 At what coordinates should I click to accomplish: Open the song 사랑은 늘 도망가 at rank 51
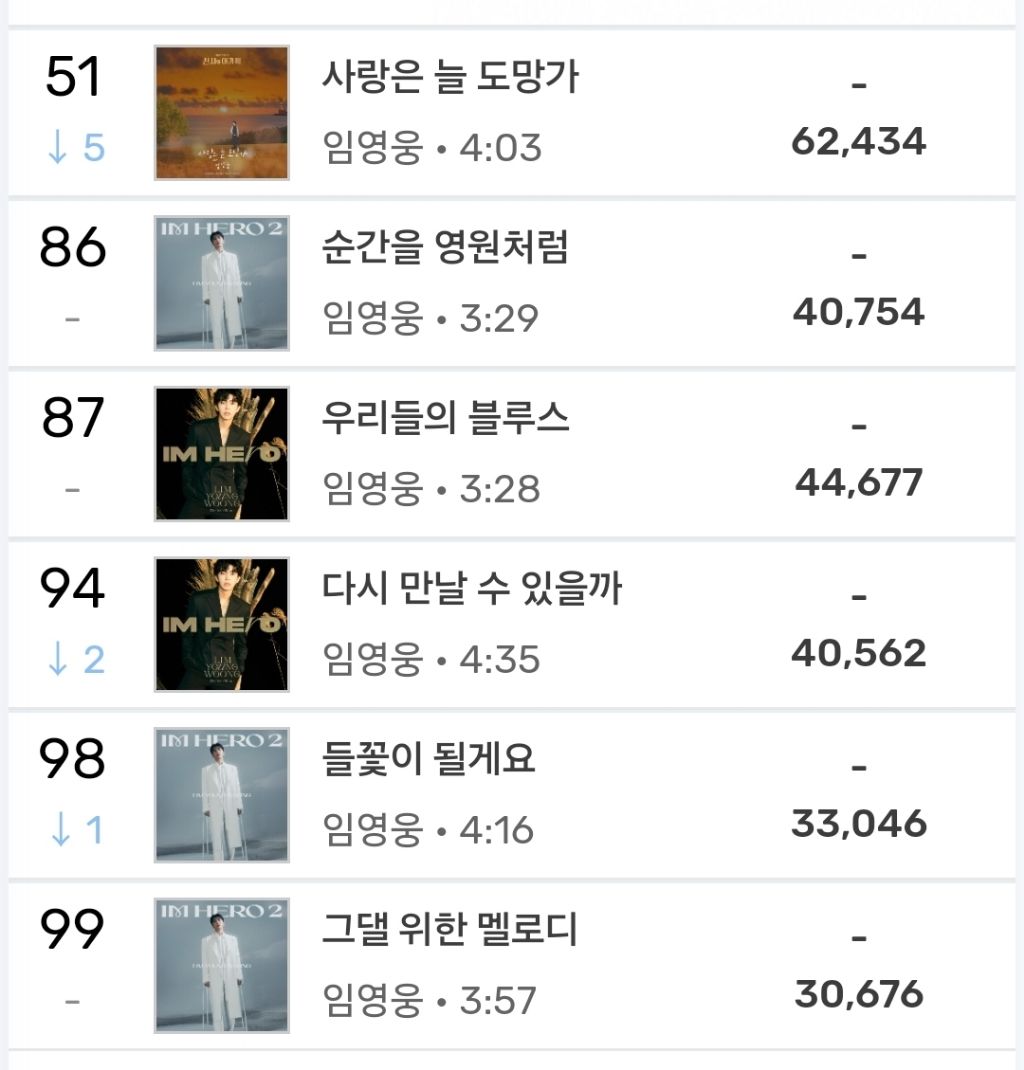click(512, 112)
